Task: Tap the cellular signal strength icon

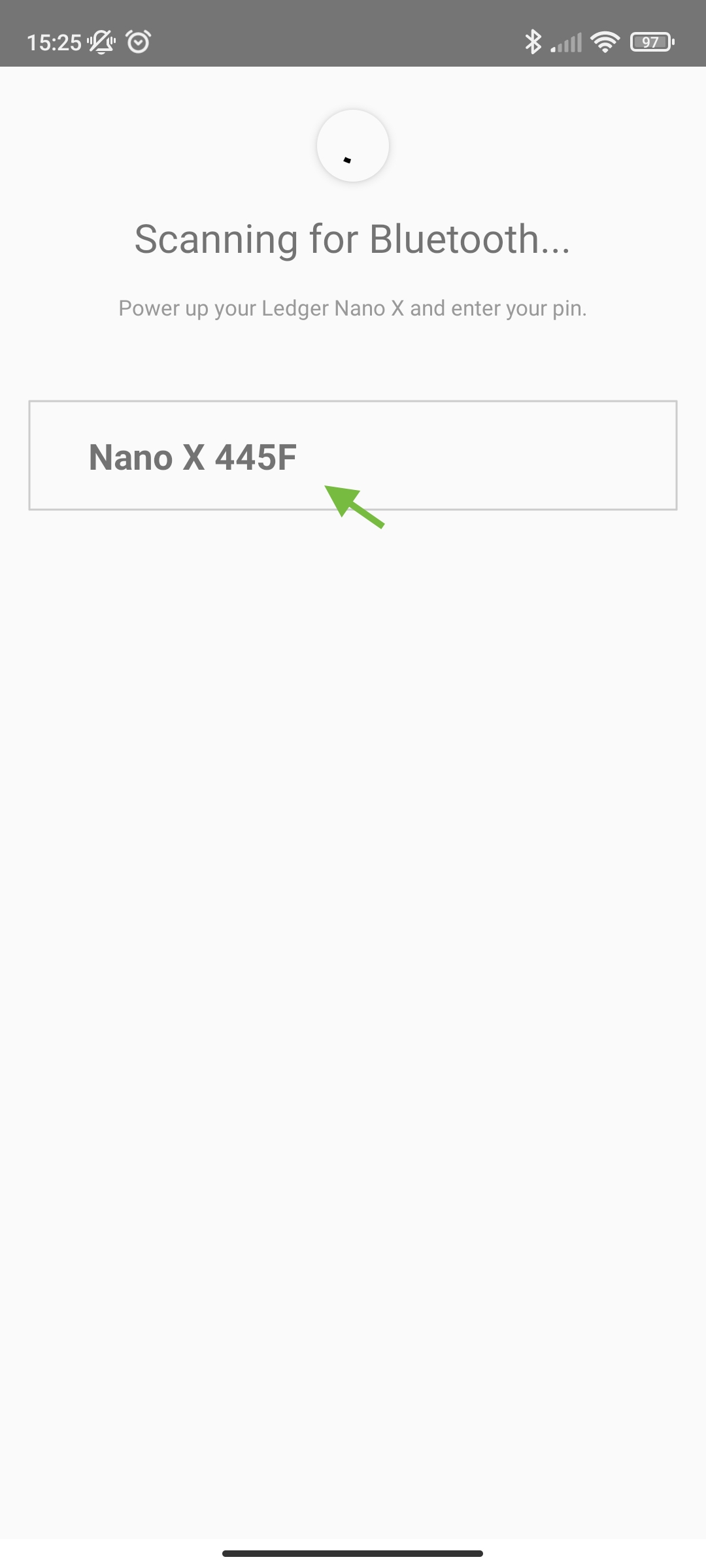Action: point(565,42)
